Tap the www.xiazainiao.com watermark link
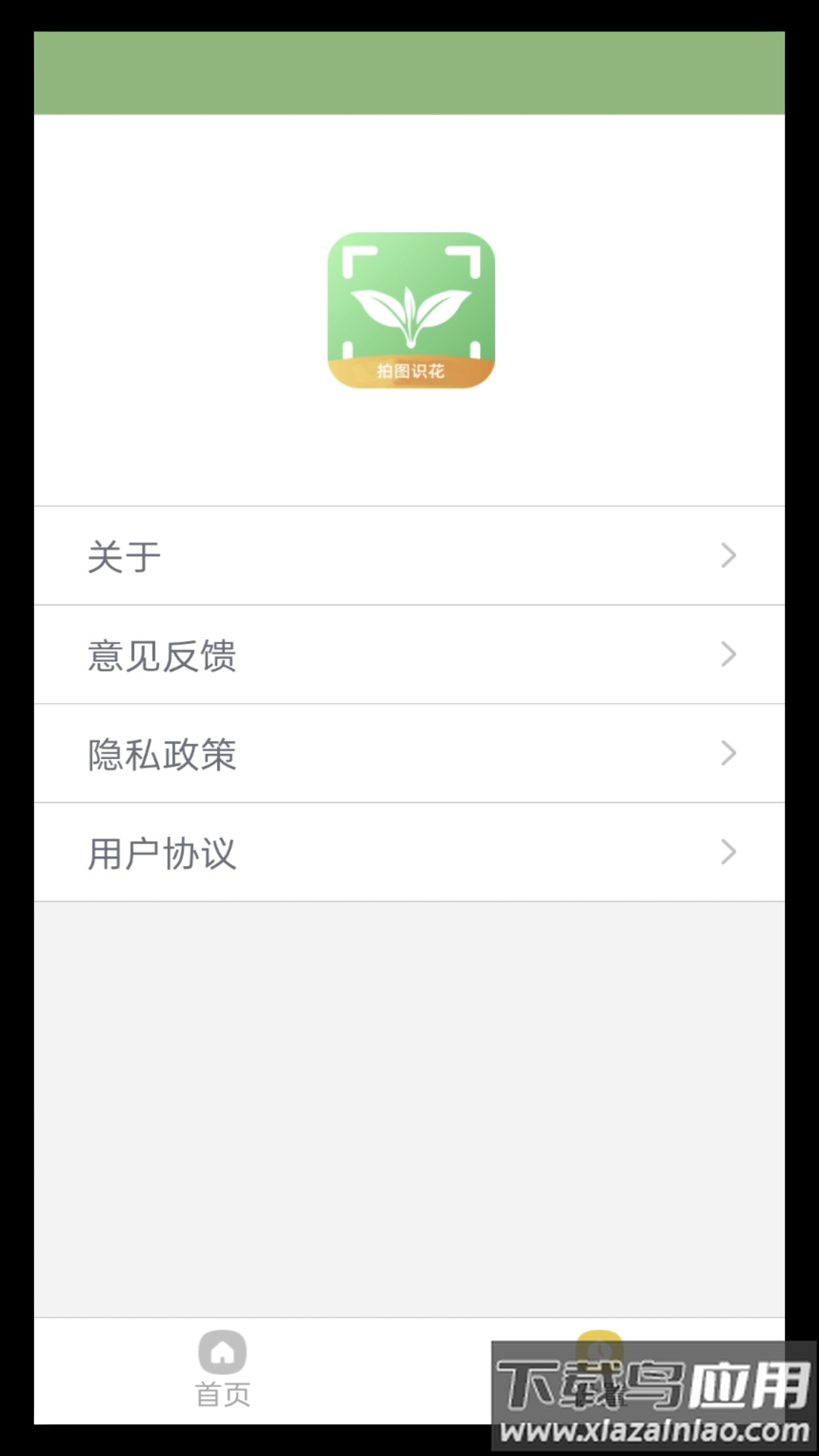Viewport: 819px width, 1456px height. 652,1428
